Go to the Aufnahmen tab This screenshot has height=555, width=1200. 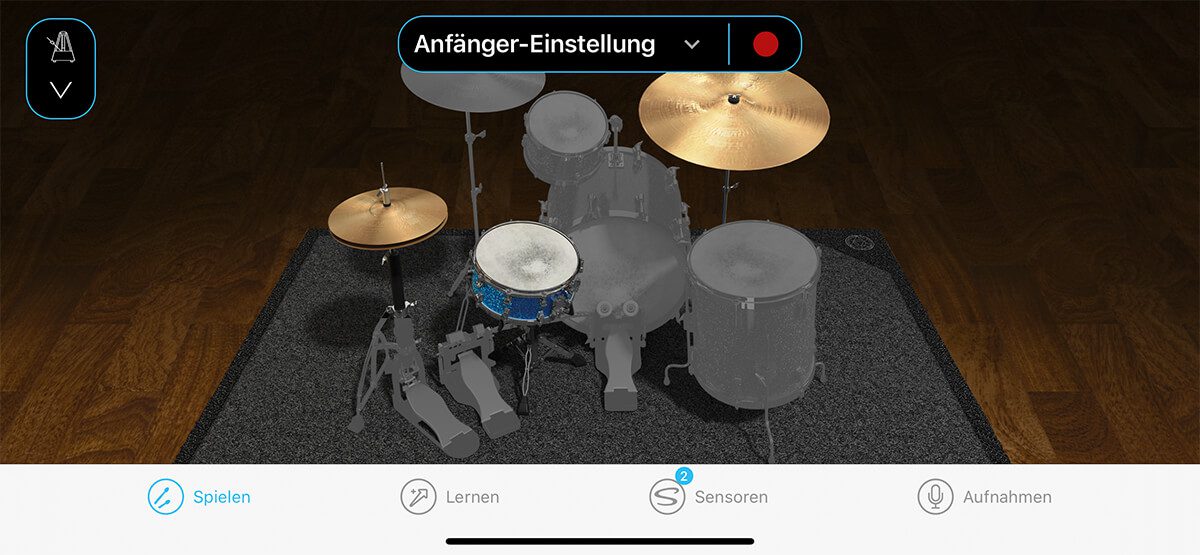coord(985,497)
